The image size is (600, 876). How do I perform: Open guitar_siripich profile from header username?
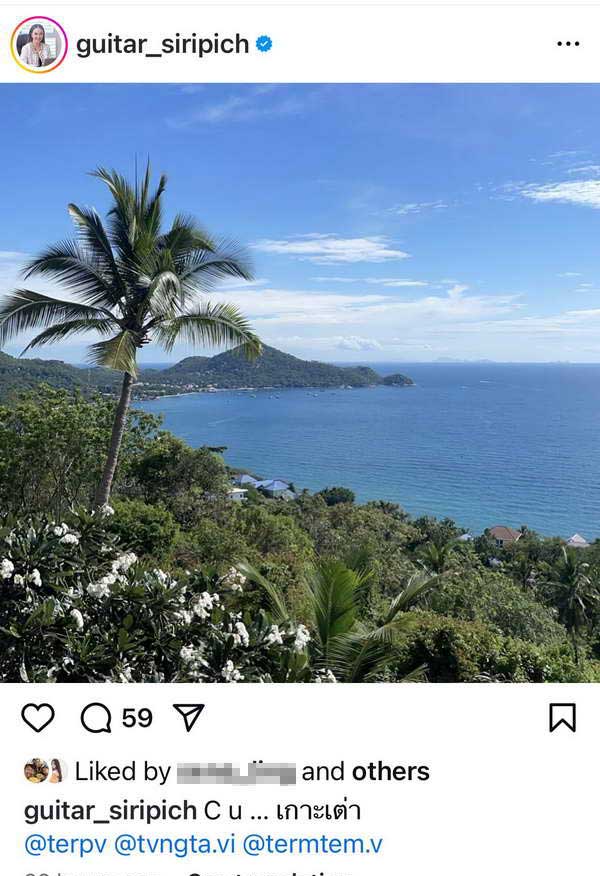point(162,44)
